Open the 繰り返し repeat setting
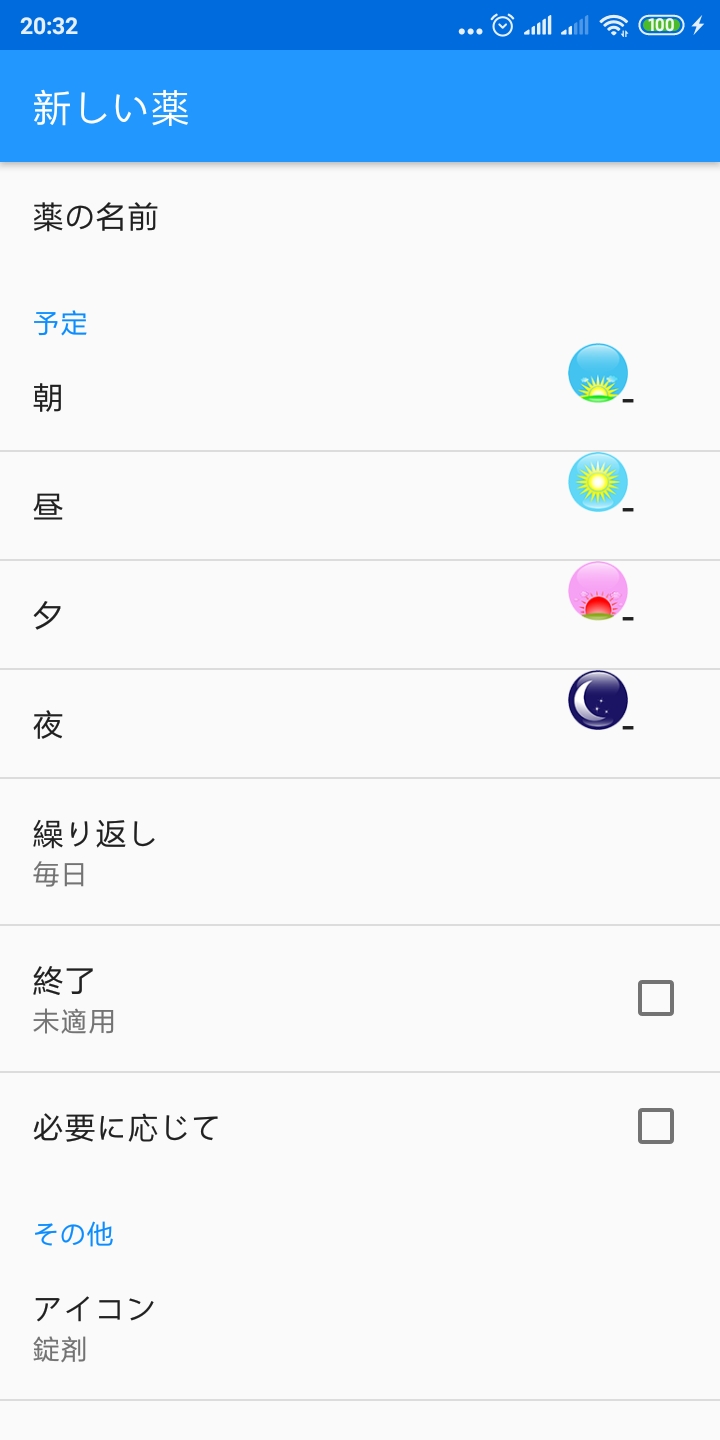This screenshot has width=720, height=1440. tap(360, 852)
